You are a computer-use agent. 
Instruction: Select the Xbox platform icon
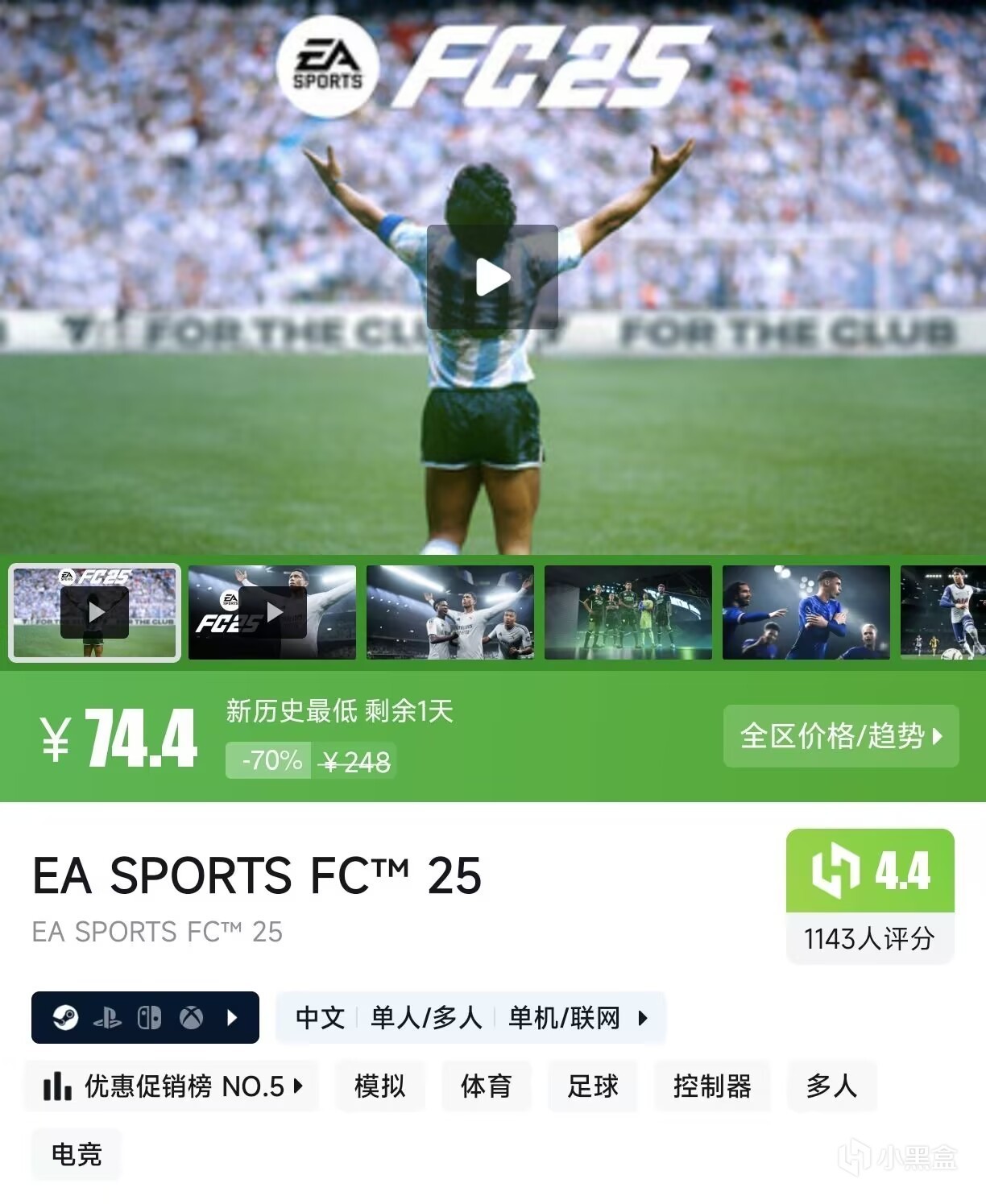coord(191,1017)
